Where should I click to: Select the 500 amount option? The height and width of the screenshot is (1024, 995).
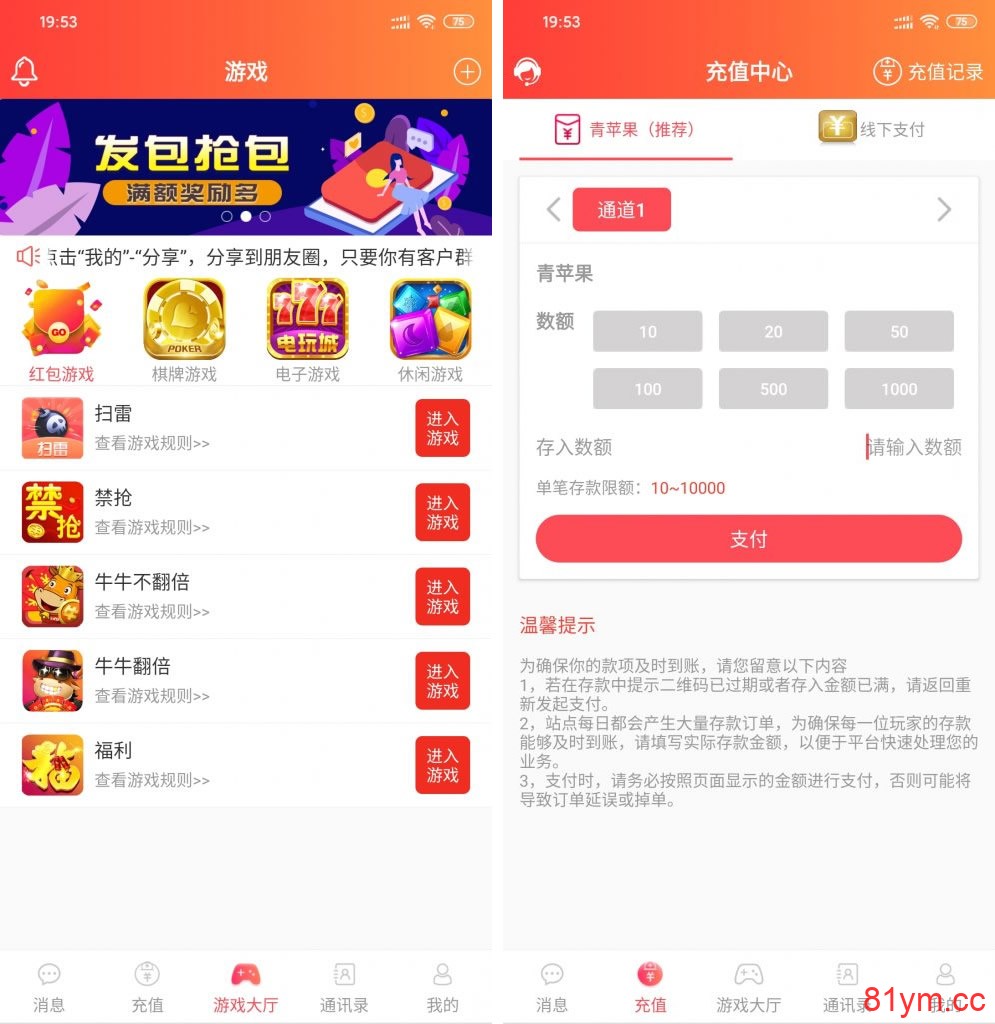point(773,389)
